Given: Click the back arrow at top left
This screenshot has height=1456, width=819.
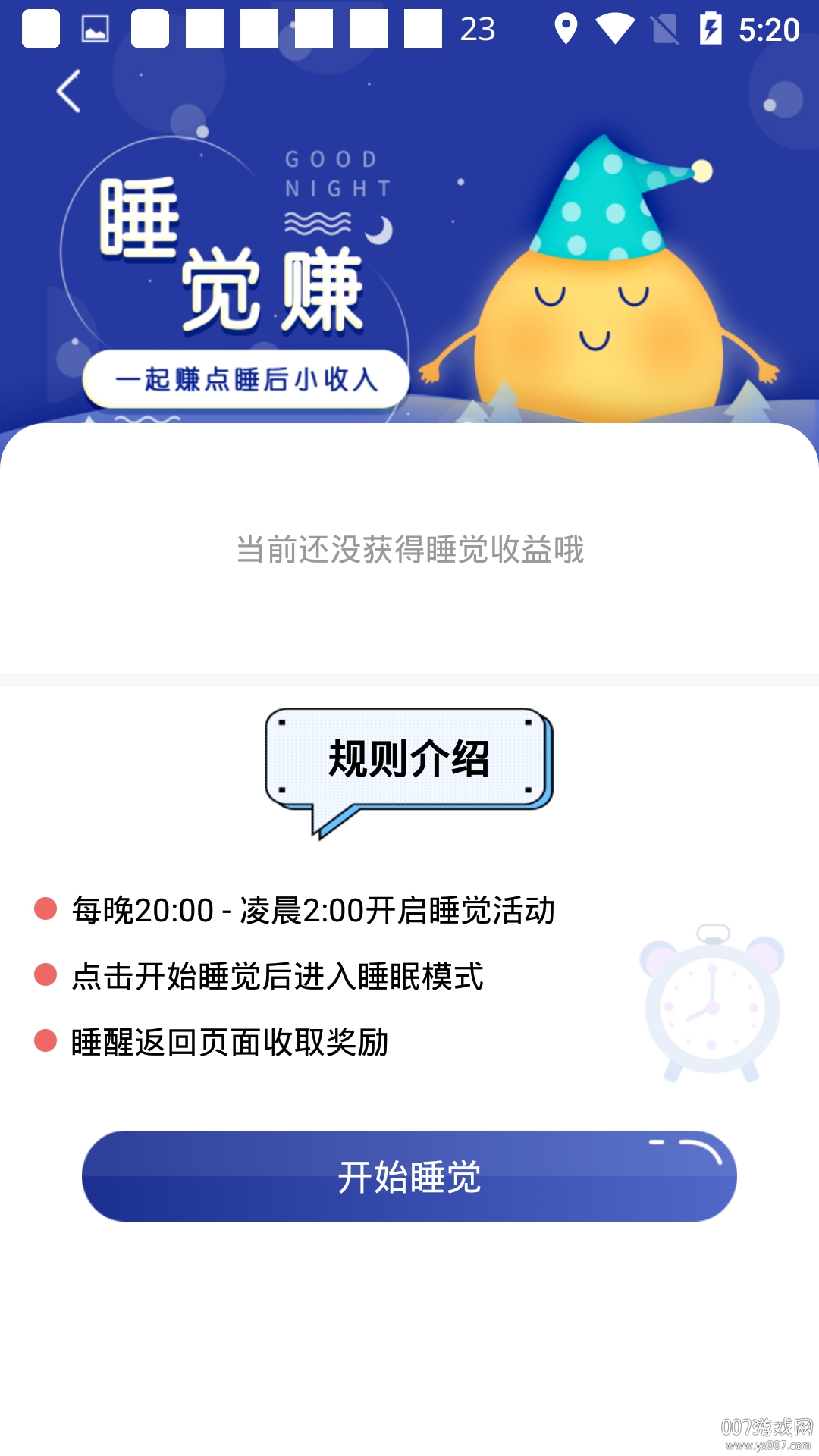Looking at the screenshot, I should coord(68,89).
